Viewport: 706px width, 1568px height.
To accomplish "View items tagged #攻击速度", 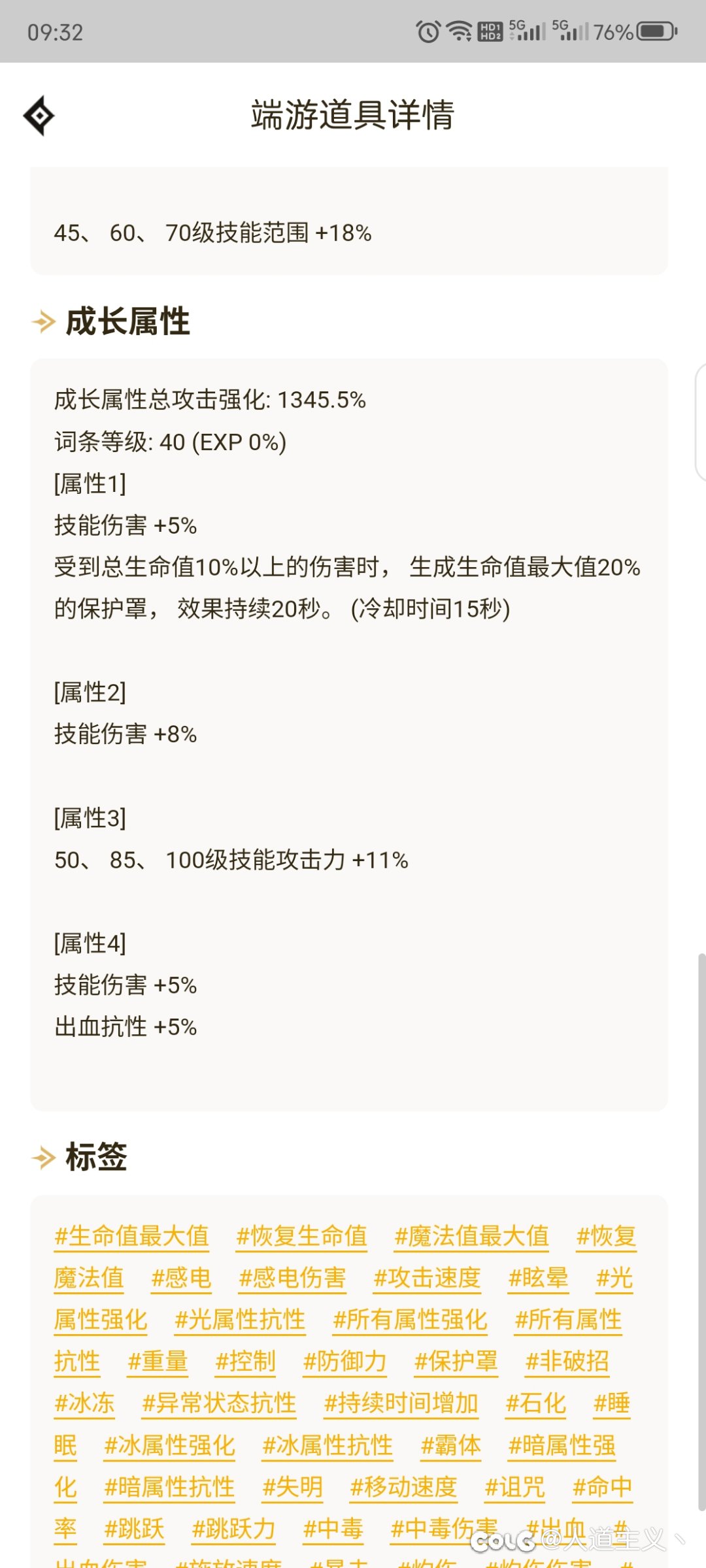I will click(427, 1278).
